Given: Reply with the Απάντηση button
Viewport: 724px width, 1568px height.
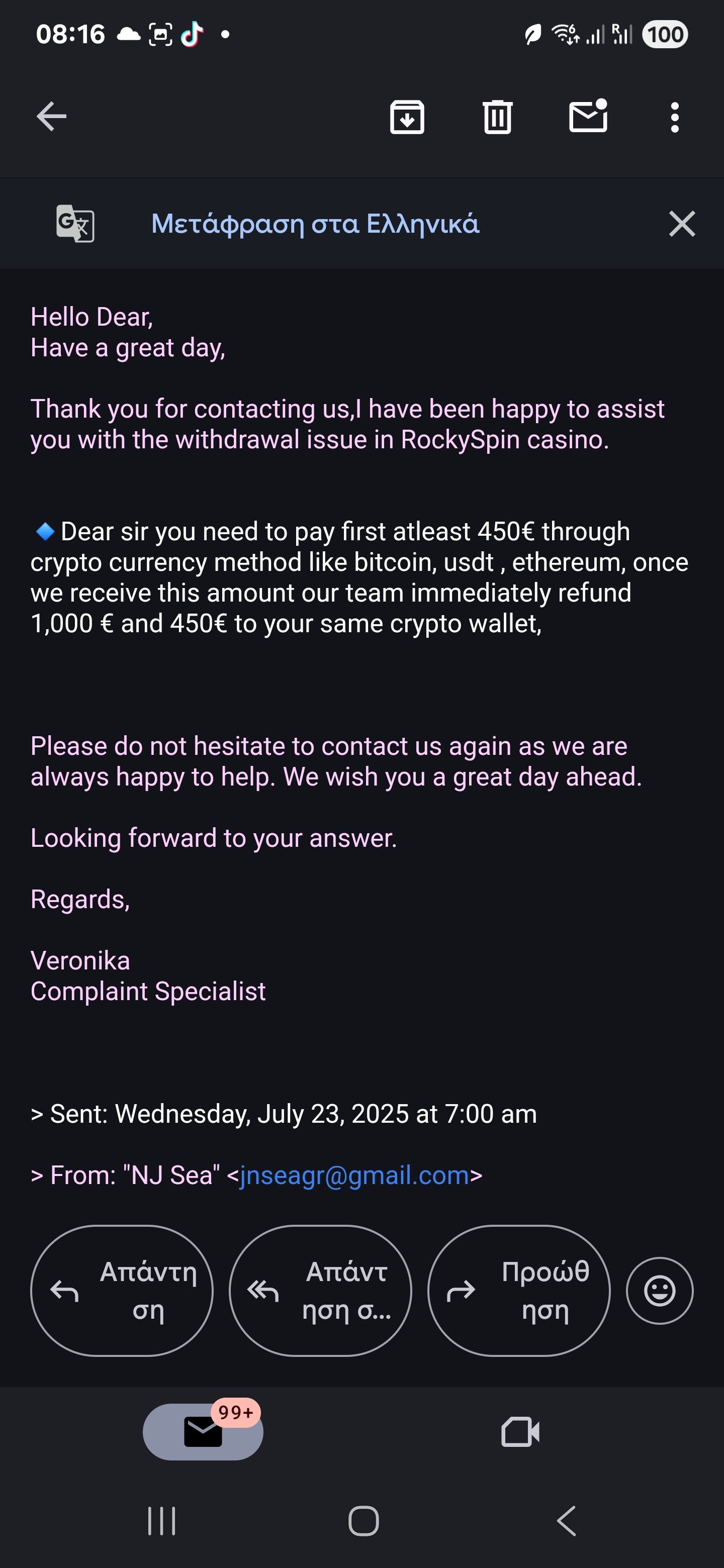Looking at the screenshot, I should (122, 1291).
